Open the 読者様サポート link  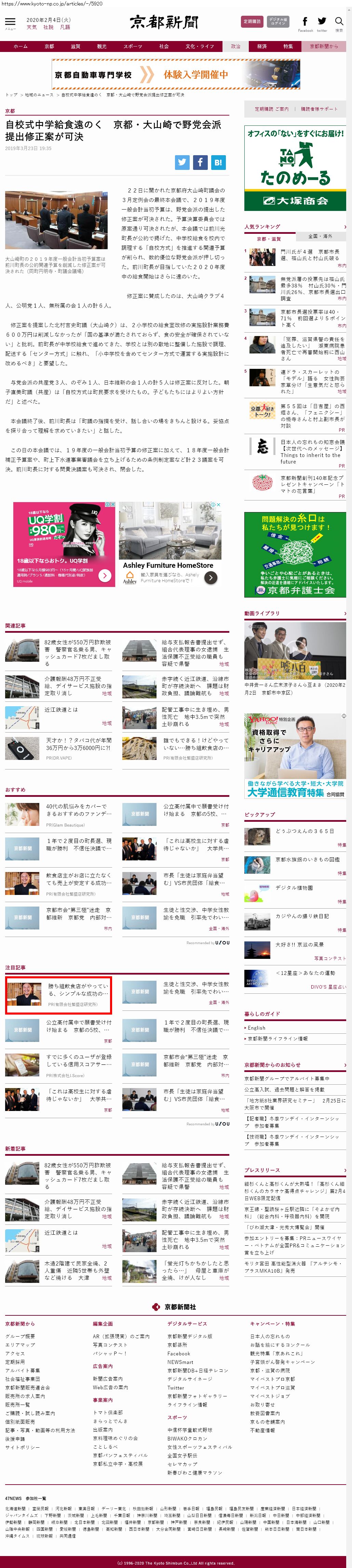319,109
